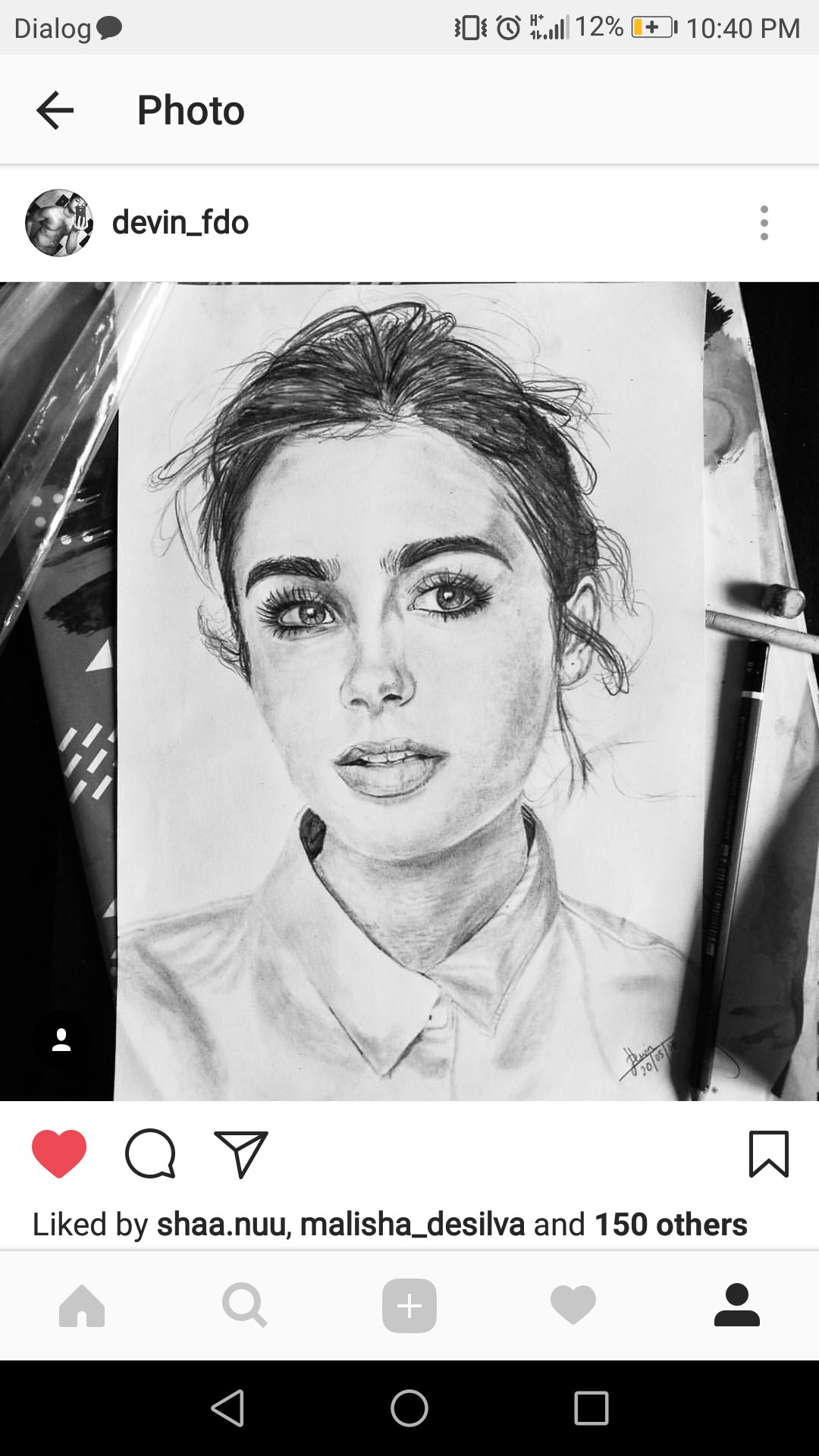Image resolution: width=819 pixels, height=1456 pixels.
Task: Unlike the post via red heart
Action: click(x=59, y=1153)
